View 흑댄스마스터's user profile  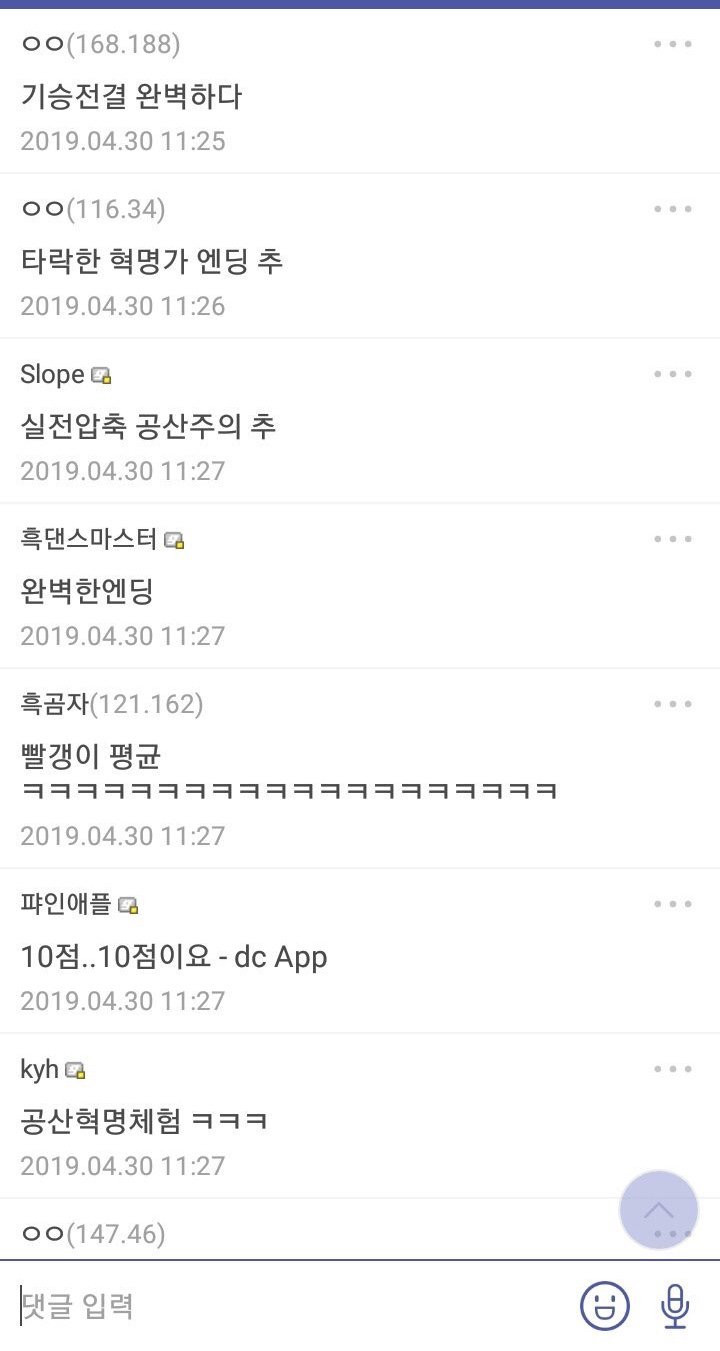(x=88, y=540)
